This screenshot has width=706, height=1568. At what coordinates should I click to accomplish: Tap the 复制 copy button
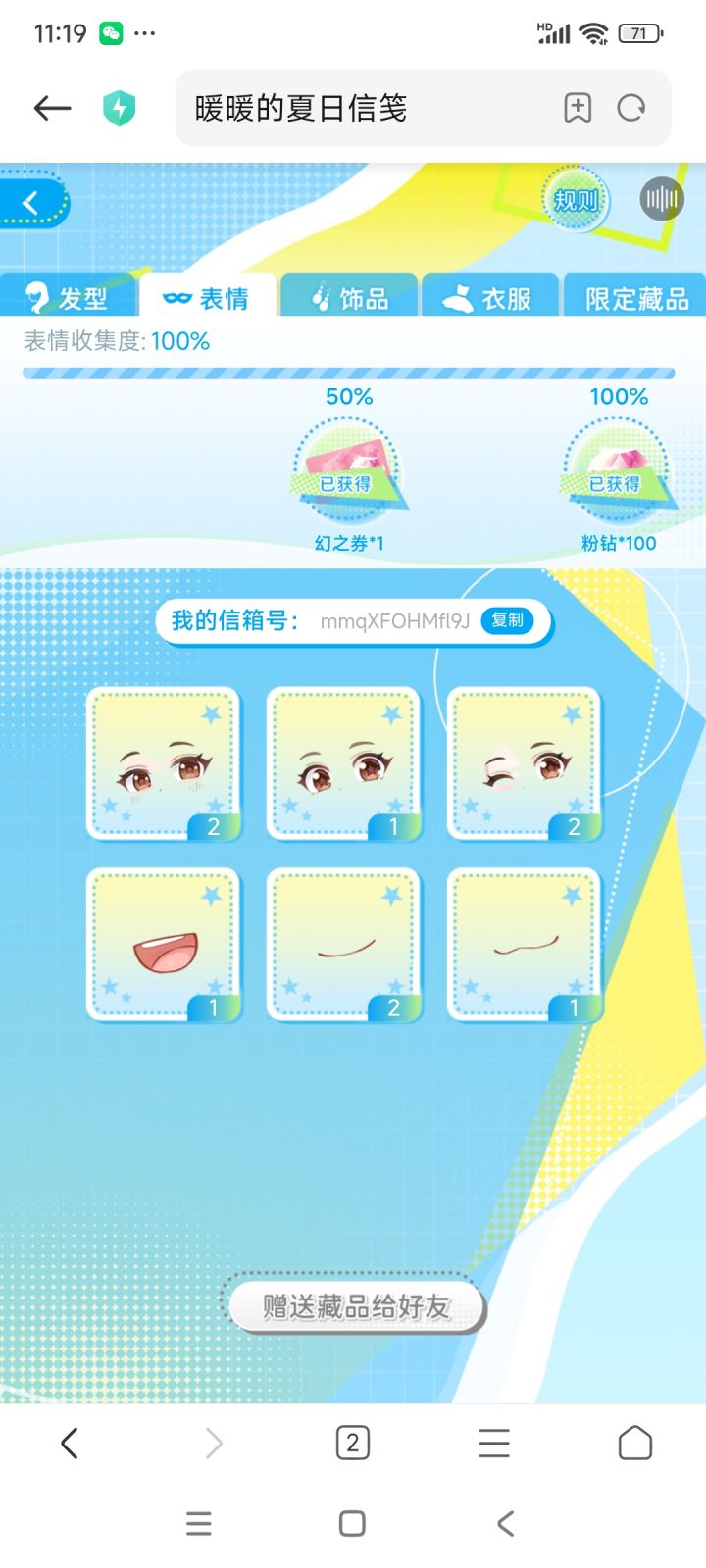pos(506,621)
